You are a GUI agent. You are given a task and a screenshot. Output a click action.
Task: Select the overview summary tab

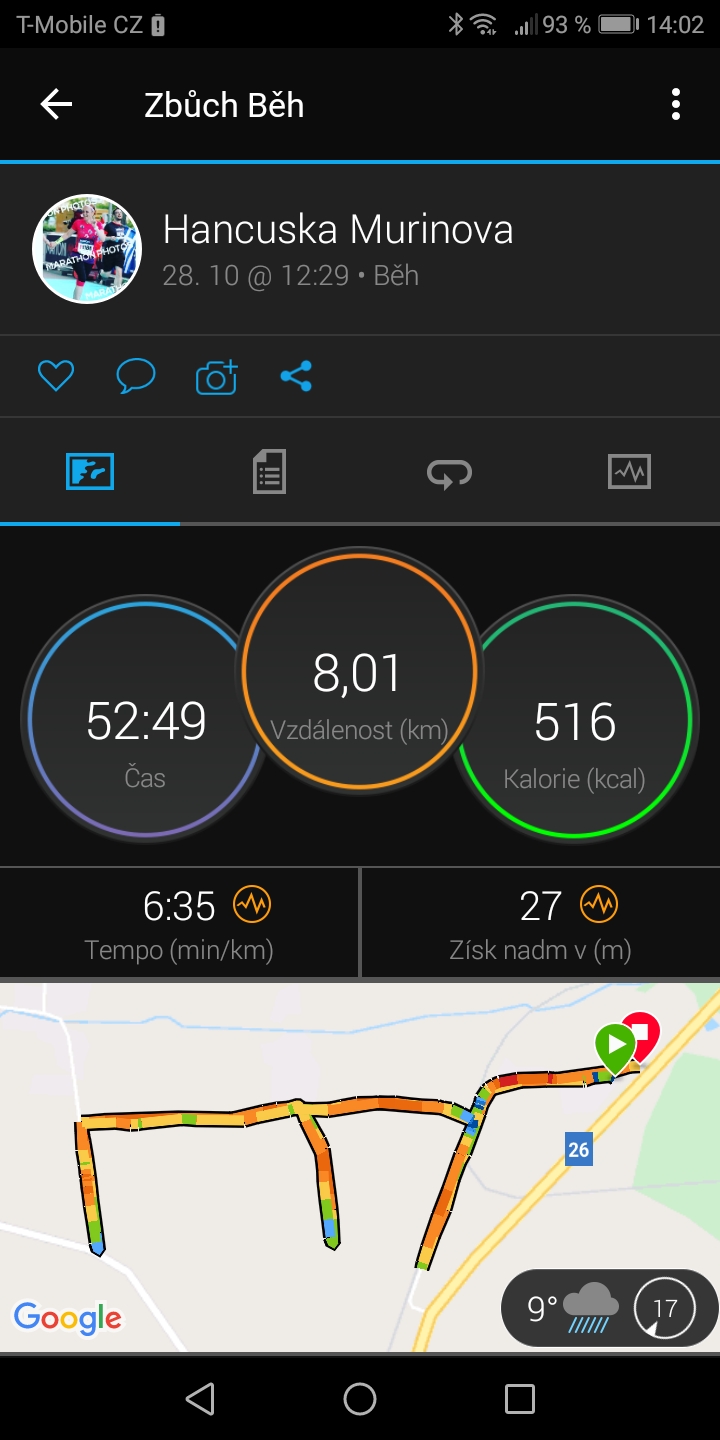coord(90,471)
